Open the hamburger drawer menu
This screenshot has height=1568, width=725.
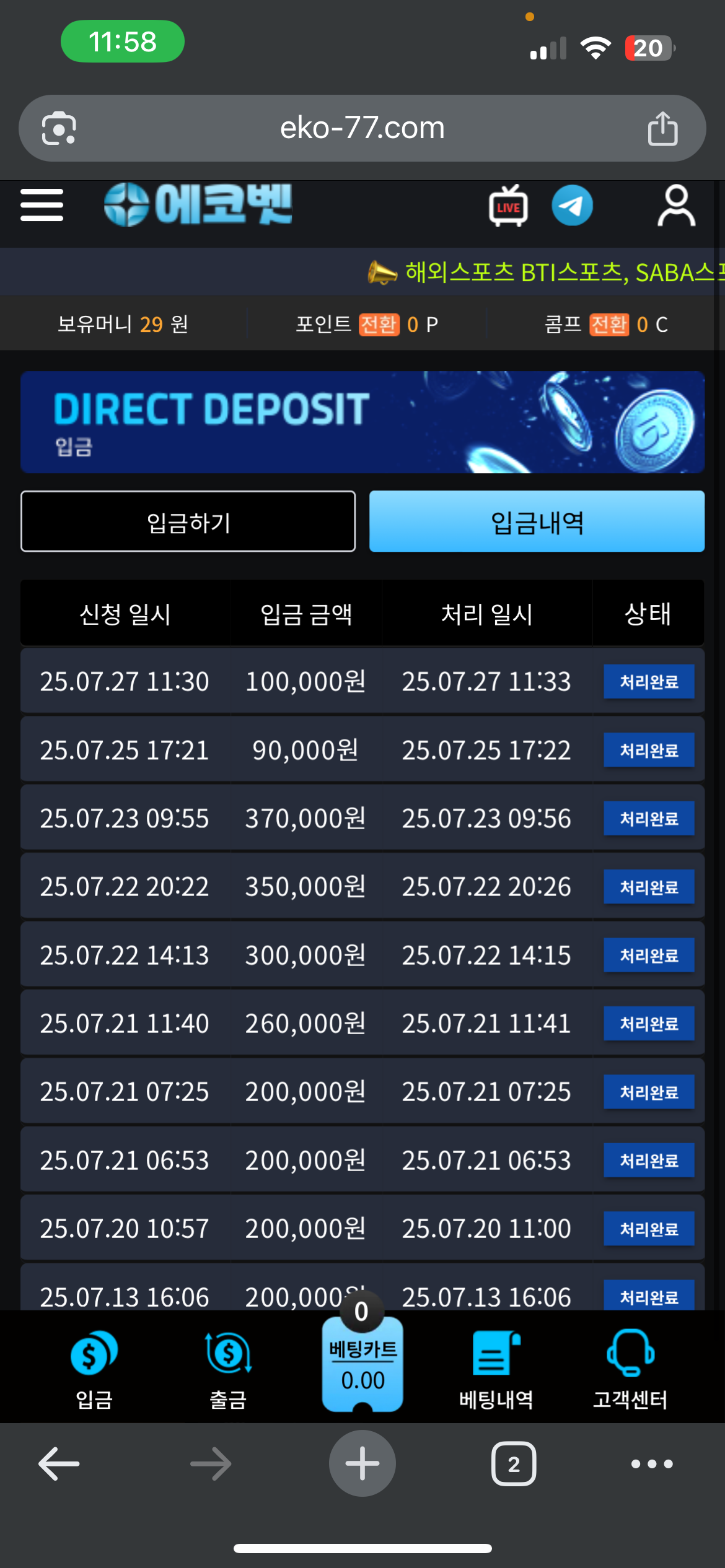(42, 205)
